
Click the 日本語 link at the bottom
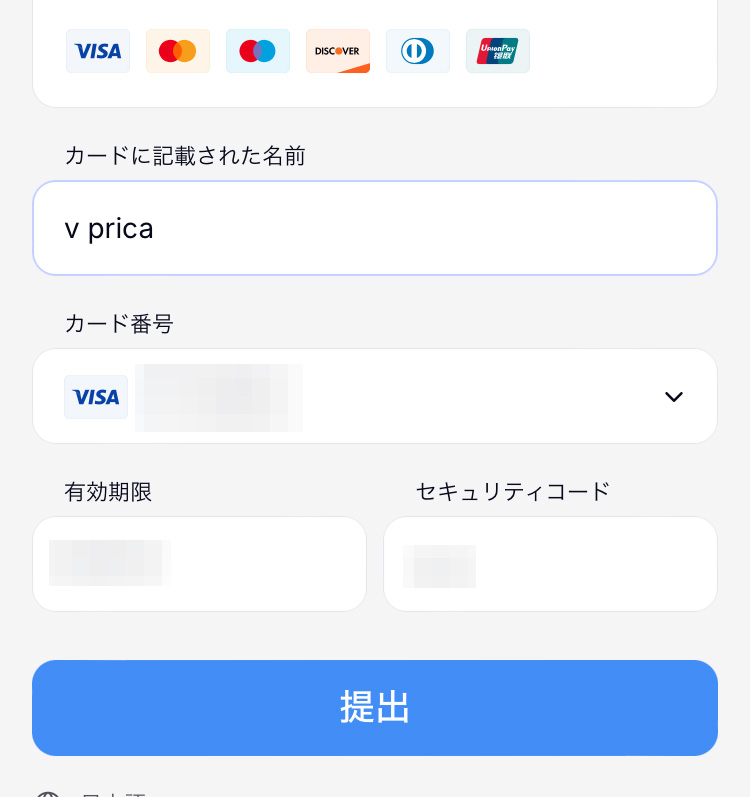pos(113,793)
